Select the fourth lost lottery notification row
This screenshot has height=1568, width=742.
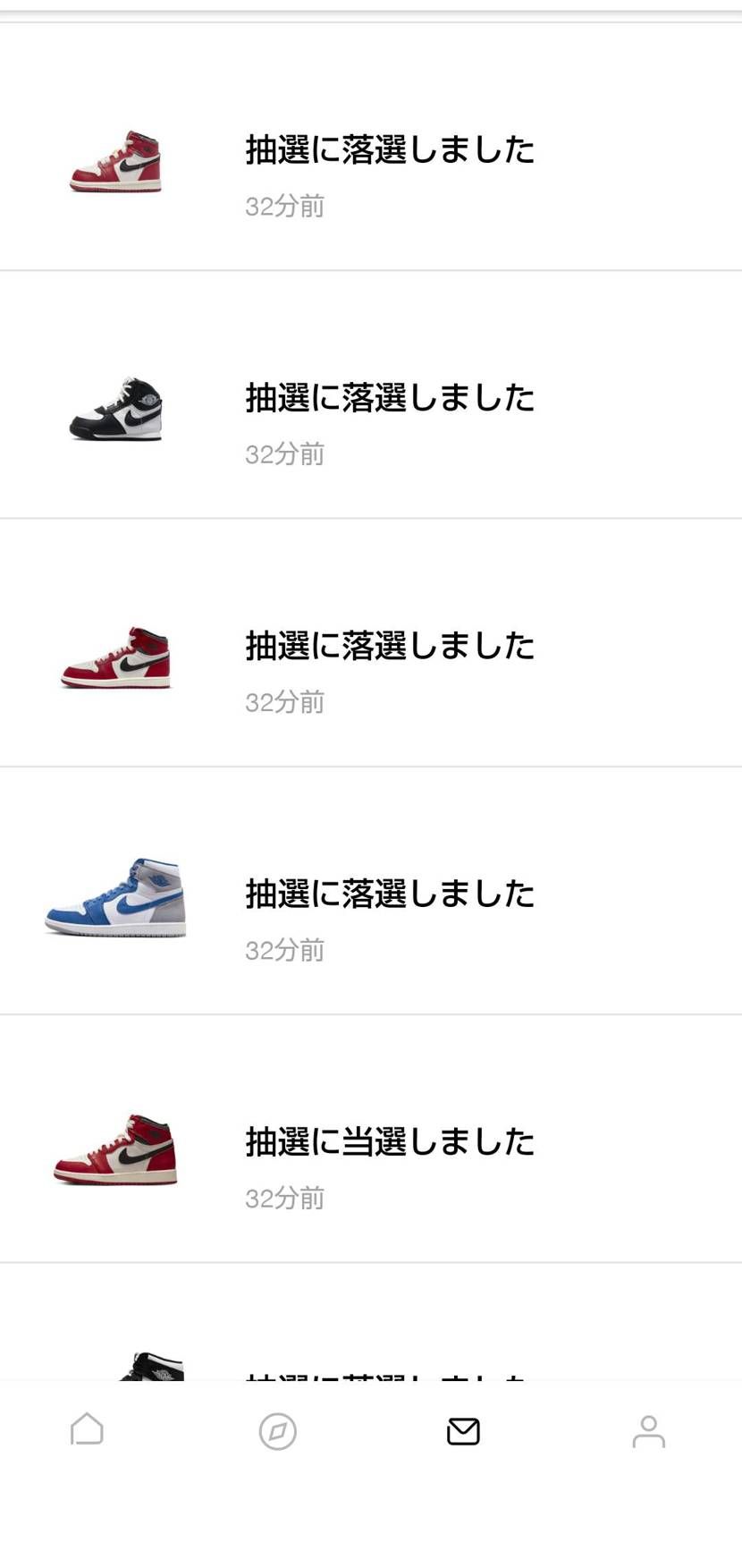pyautogui.click(x=390, y=893)
